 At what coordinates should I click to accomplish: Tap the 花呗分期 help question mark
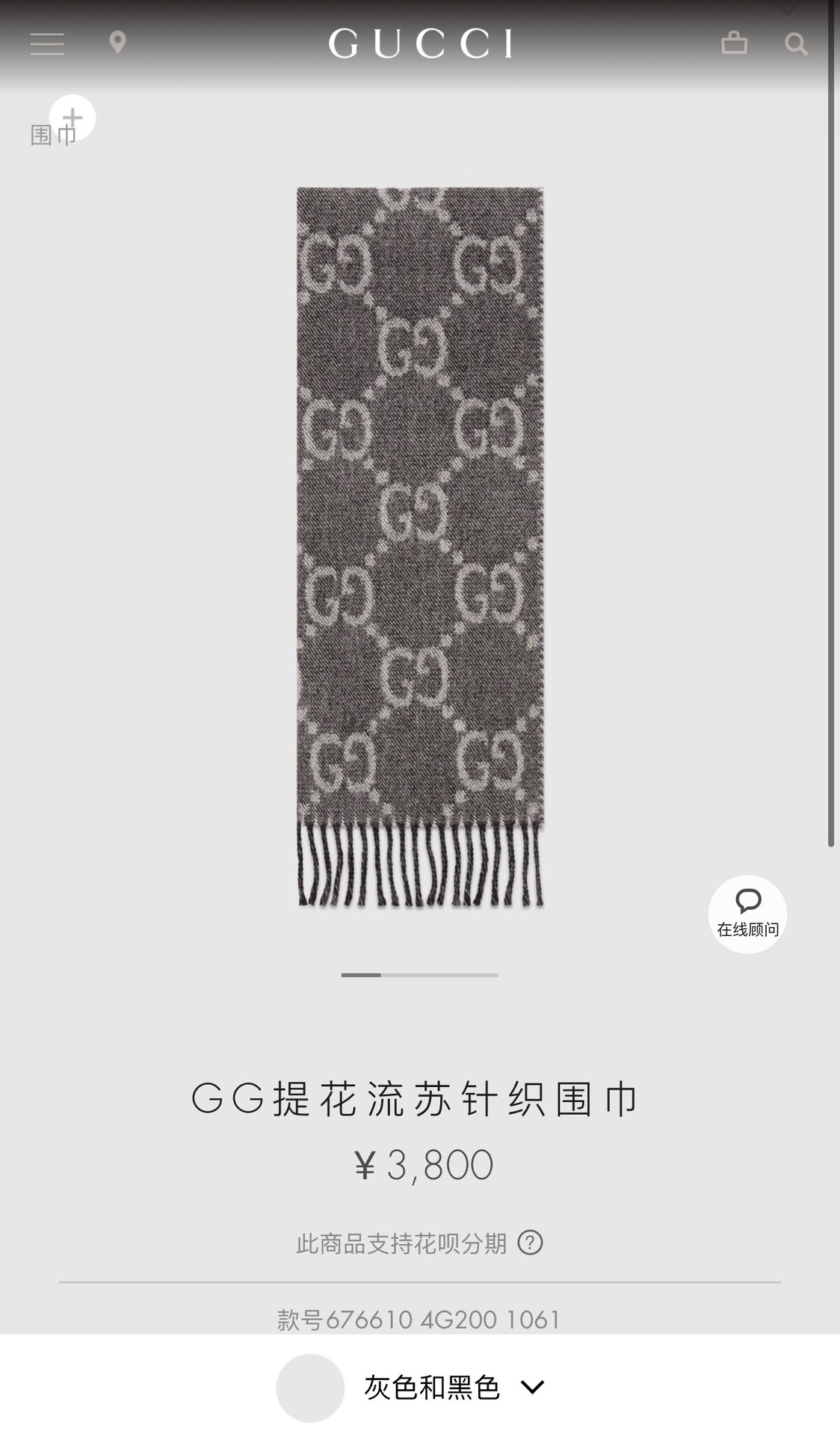[530, 1243]
